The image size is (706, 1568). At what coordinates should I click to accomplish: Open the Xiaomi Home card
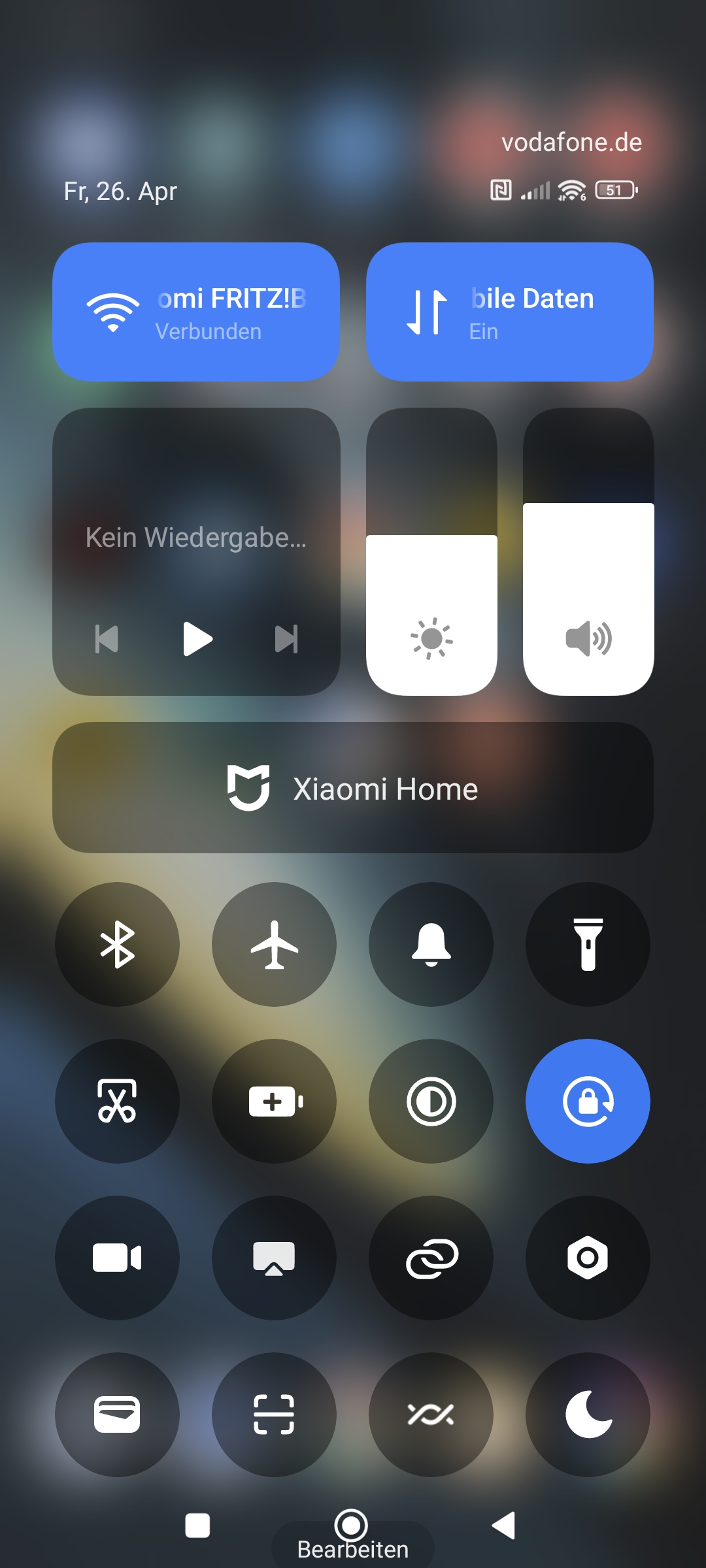click(x=353, y=787)
